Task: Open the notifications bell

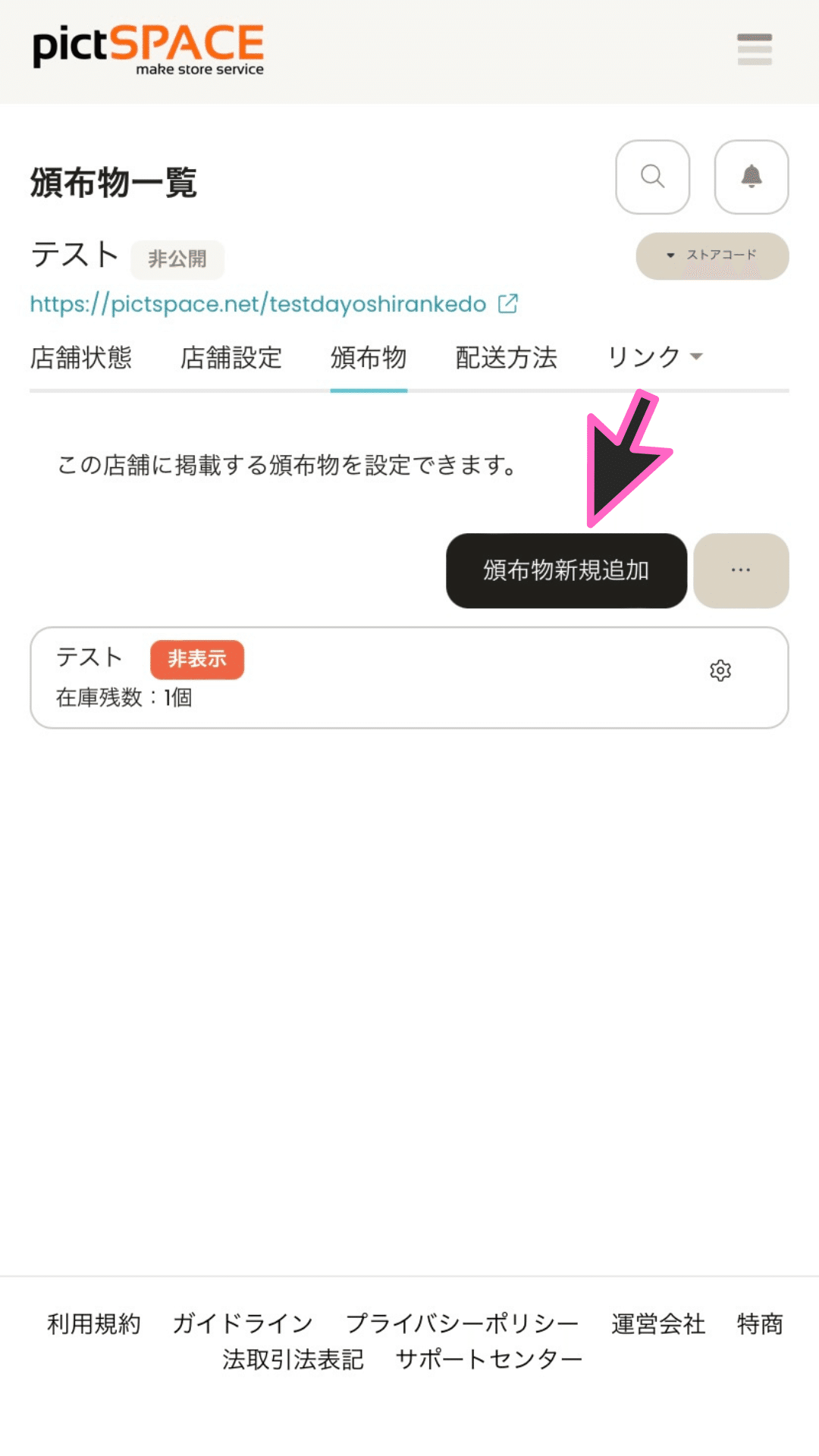Action: coord(752,177)
